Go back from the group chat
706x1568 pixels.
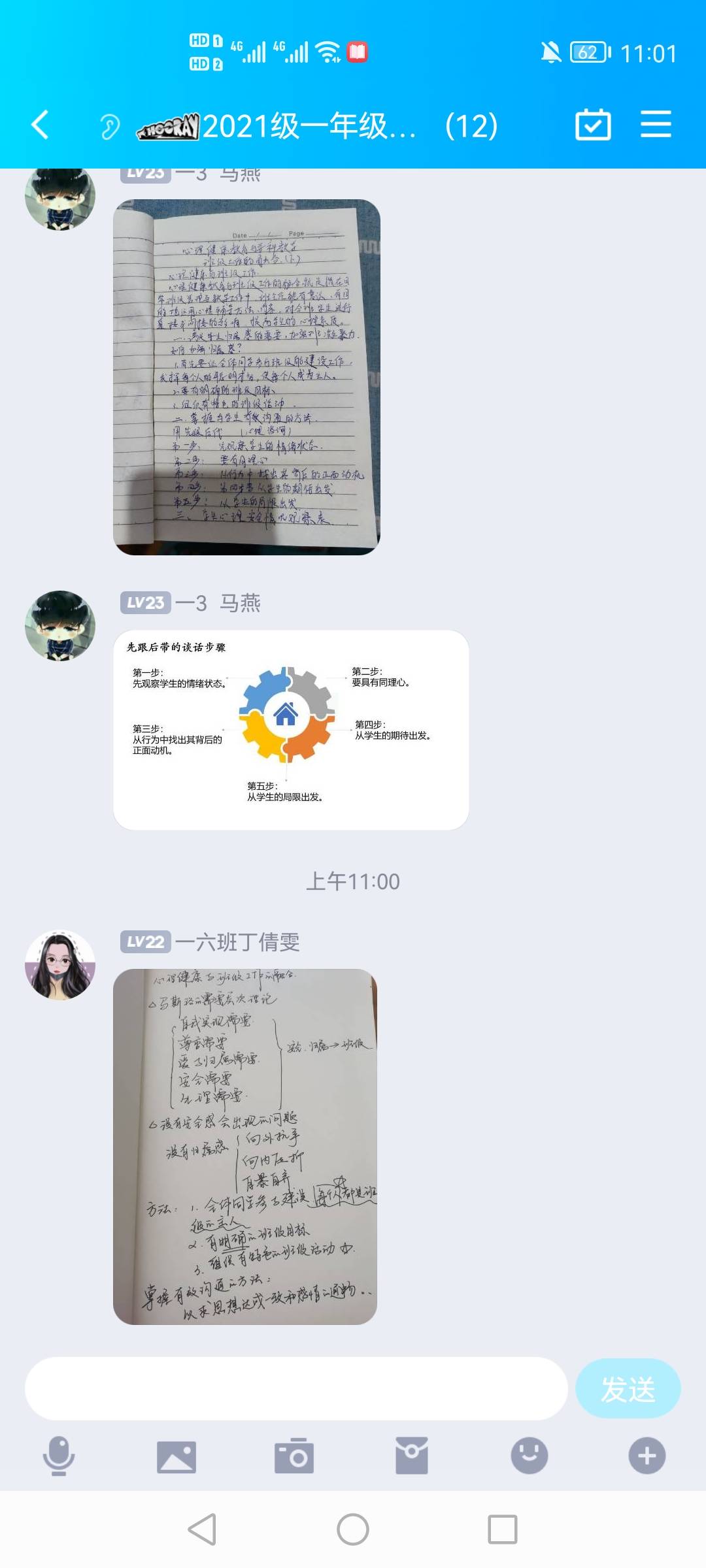[x=41, y=125]
